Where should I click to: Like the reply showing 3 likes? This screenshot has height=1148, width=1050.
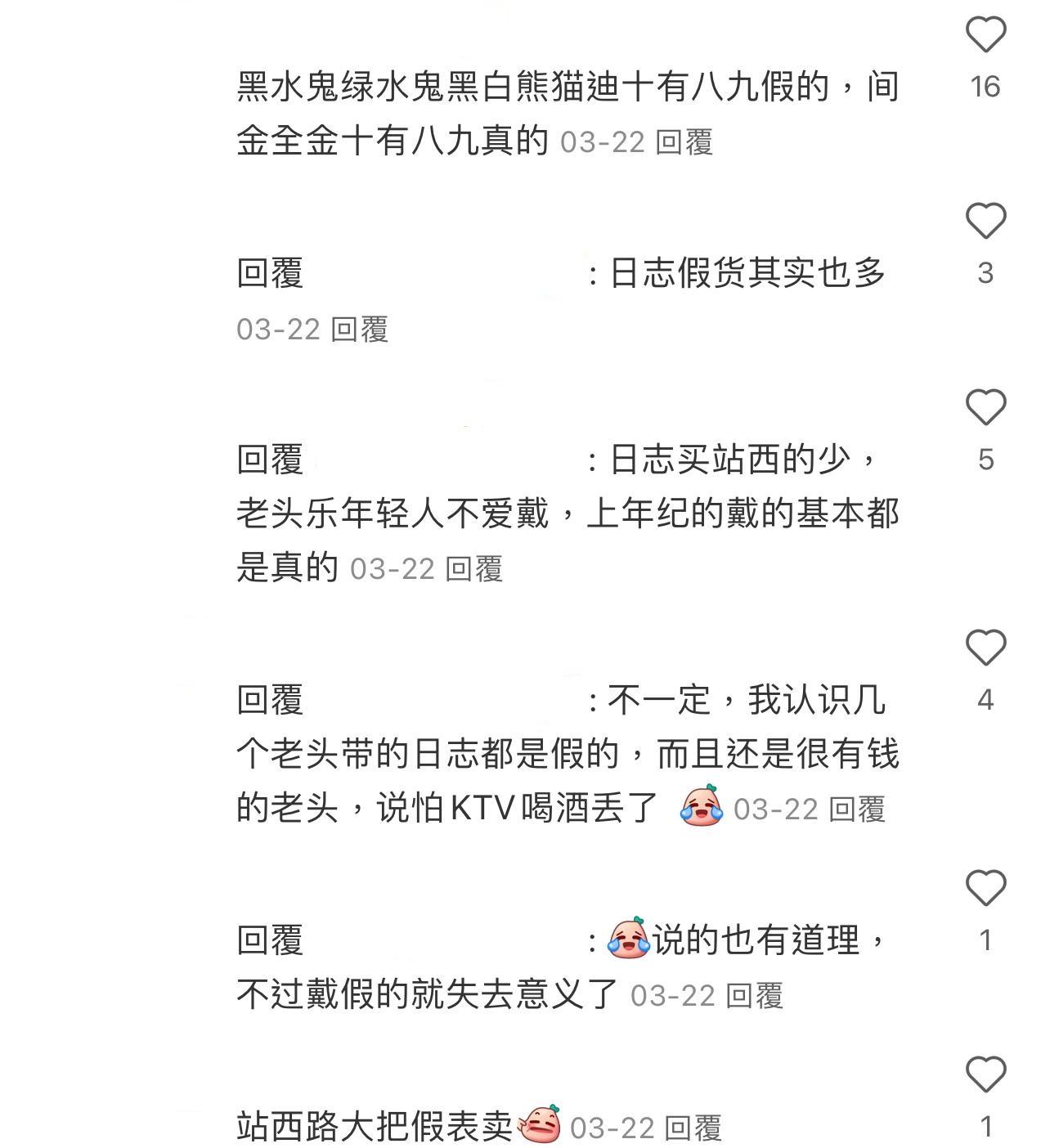coord(986,221)
